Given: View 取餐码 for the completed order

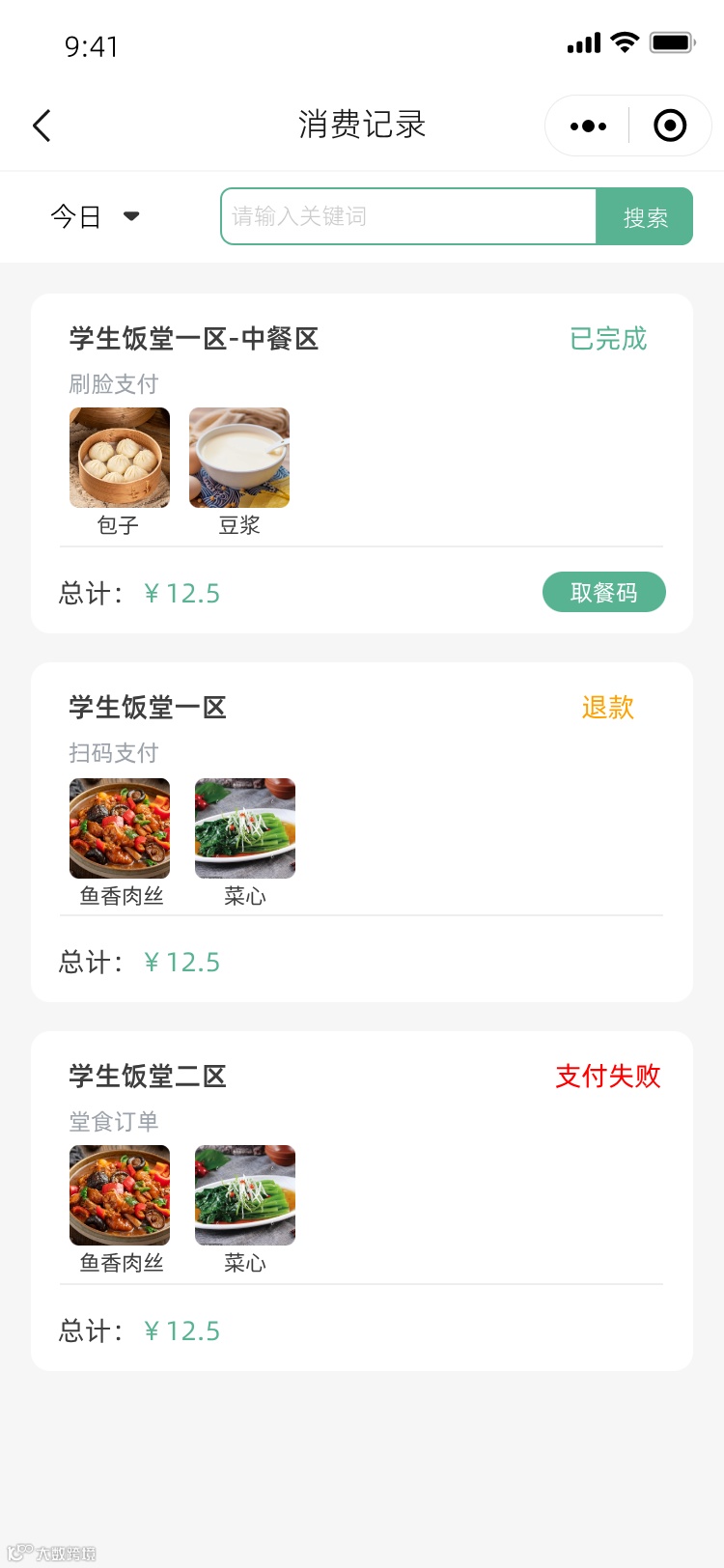Looking at the screenshot, I should coord(603,592).
